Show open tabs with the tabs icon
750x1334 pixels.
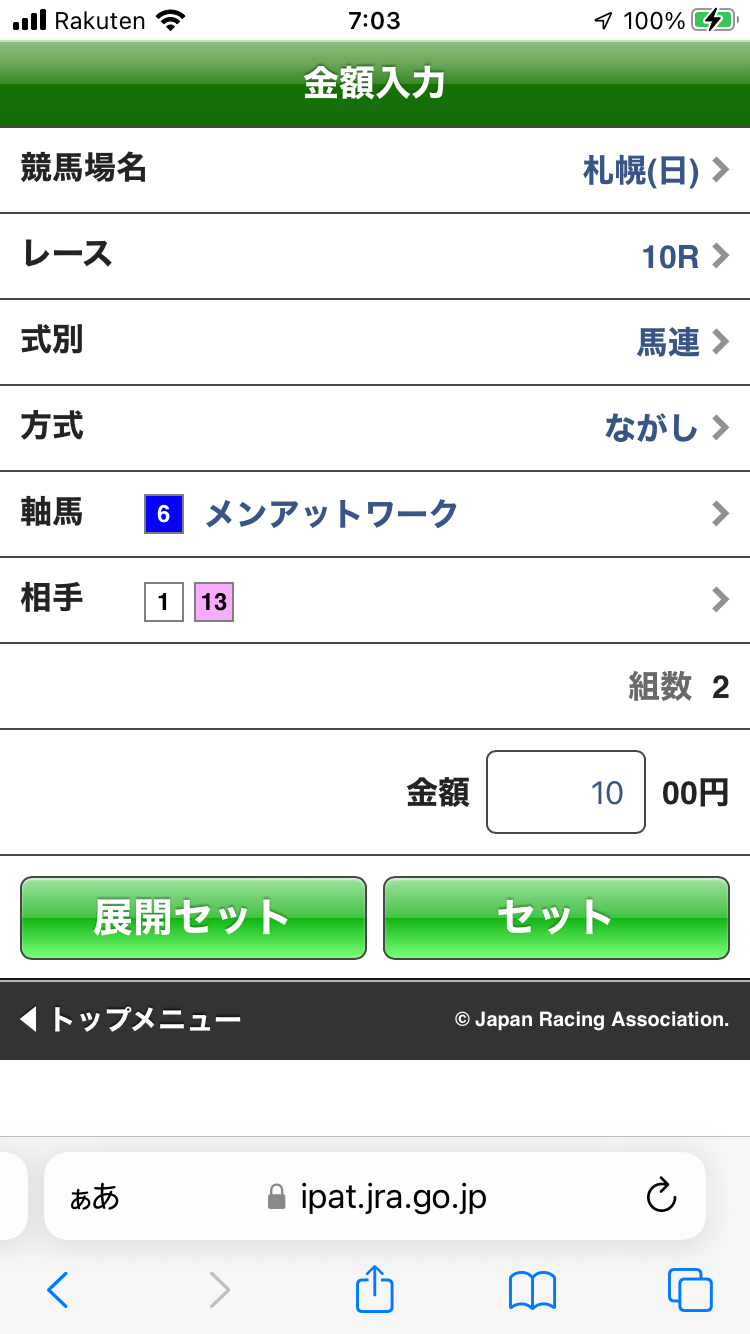[x=690, y=1290]
